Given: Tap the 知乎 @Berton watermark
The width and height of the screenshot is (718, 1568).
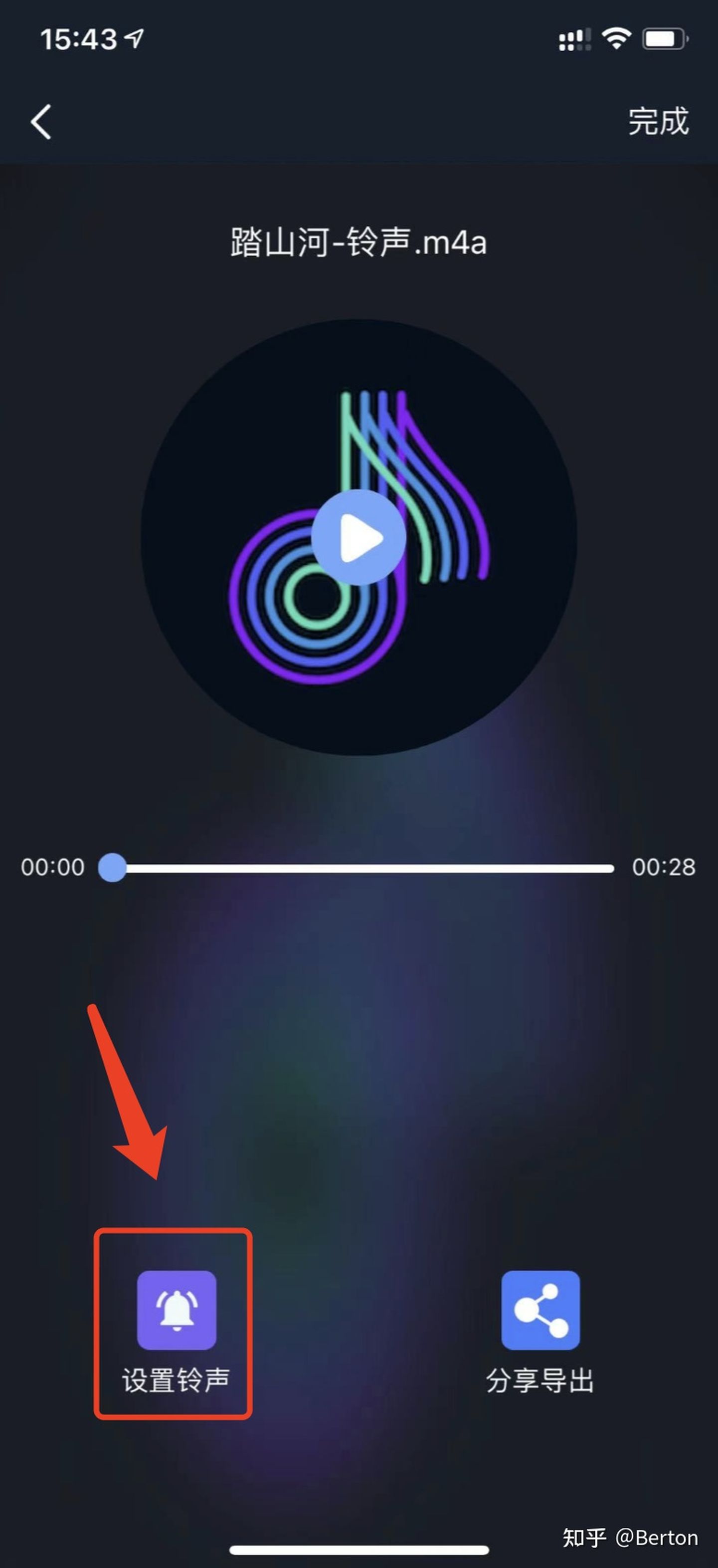Looking at the screenshot, I should pos(630,1537).
